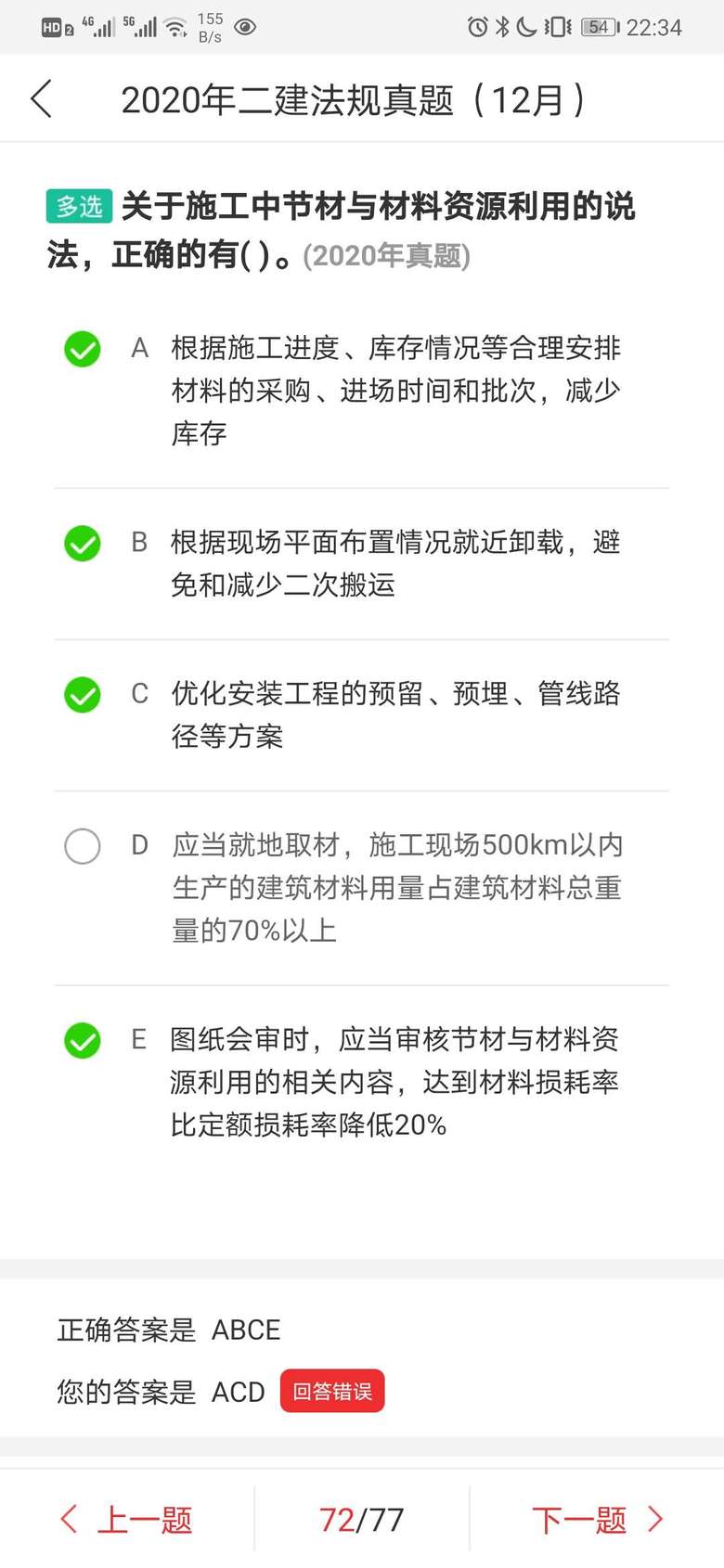The height and width of the screenshot is (1568, 724).
Task: Pick option E about drawing review
Action: (83, 1041)
